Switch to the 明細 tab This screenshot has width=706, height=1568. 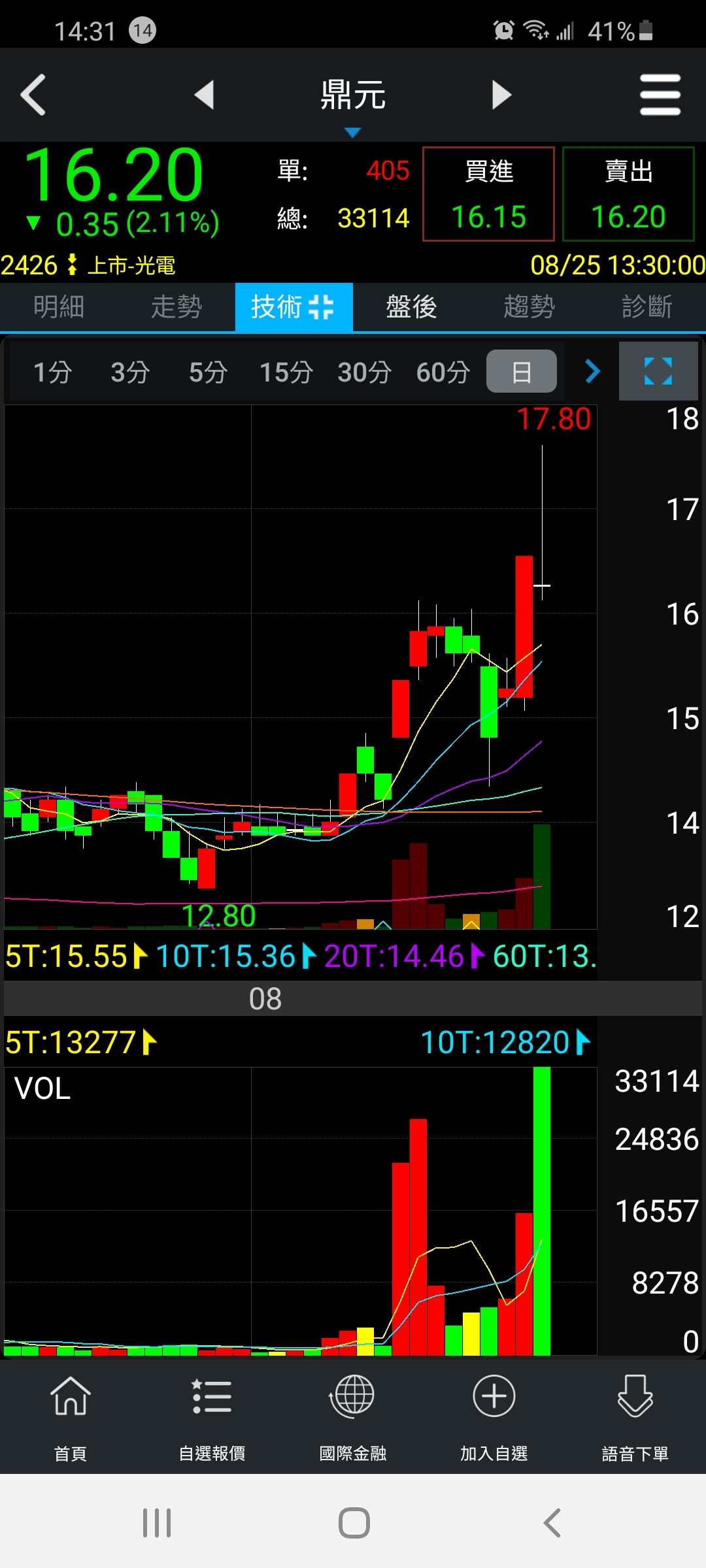click(x=59, y=306)
